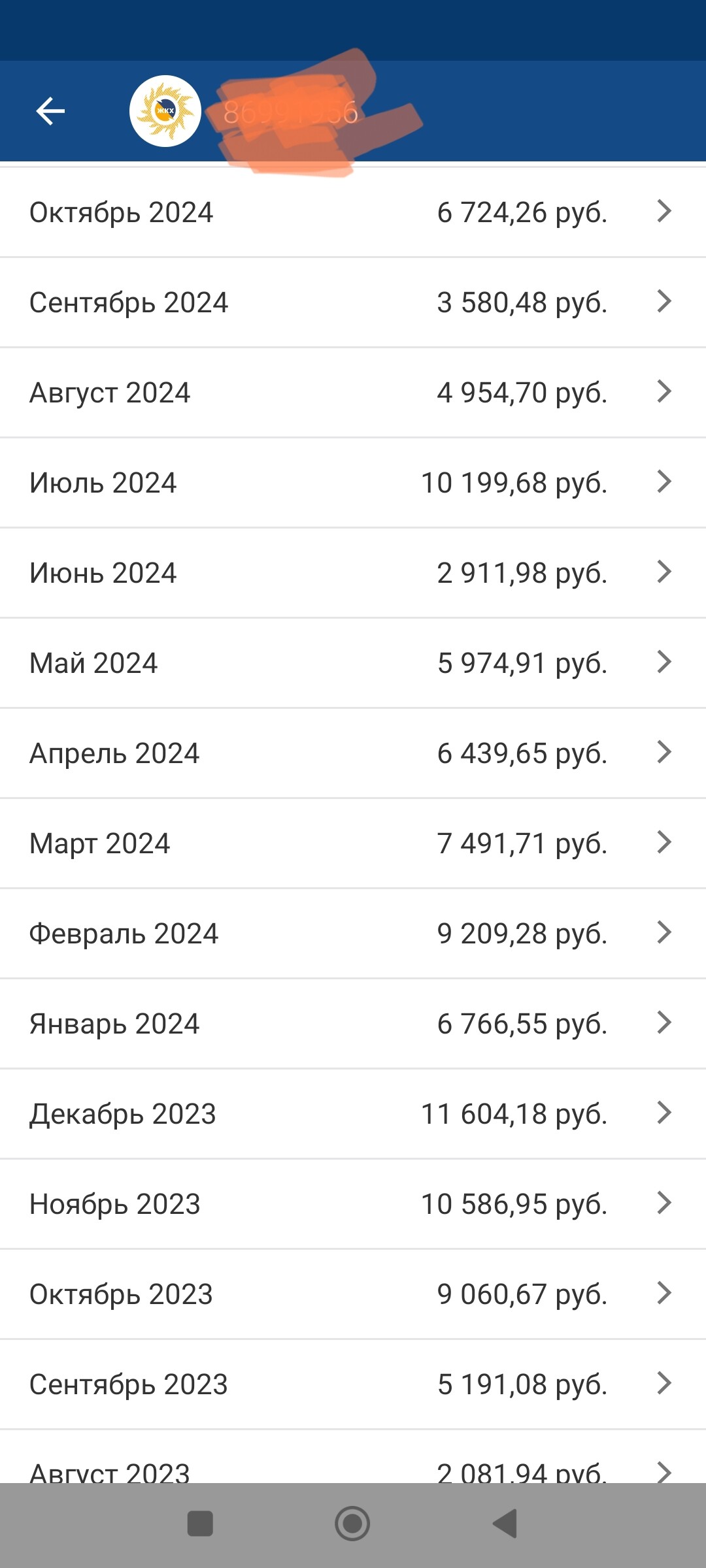Image resolution: width=706 pixels, height=1568 pixels.
Task: Open the Январь 2024 bill
Action: tap(353, 1024)
